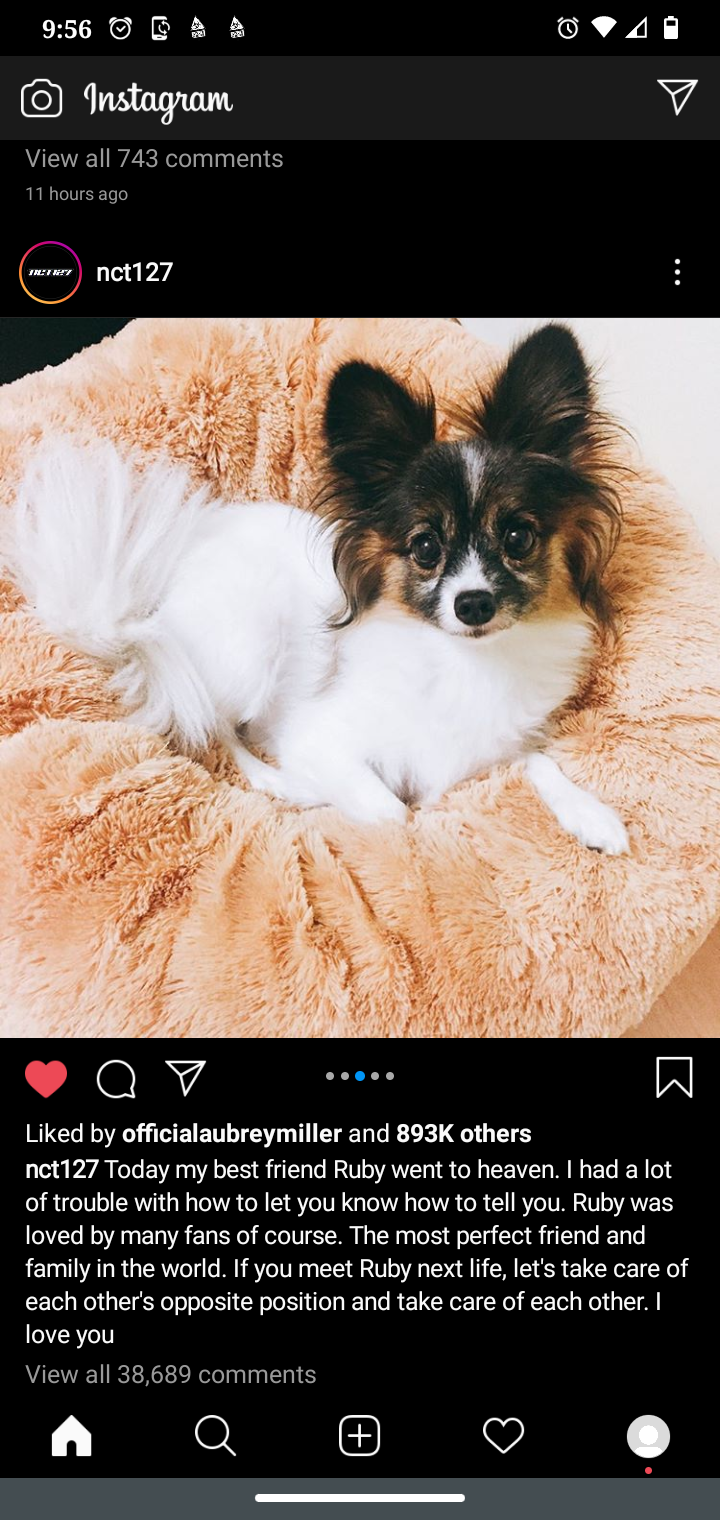Open nct127's story from profile picture
The height and width of the screenshot is (1520, 720).
coord(50,272)
